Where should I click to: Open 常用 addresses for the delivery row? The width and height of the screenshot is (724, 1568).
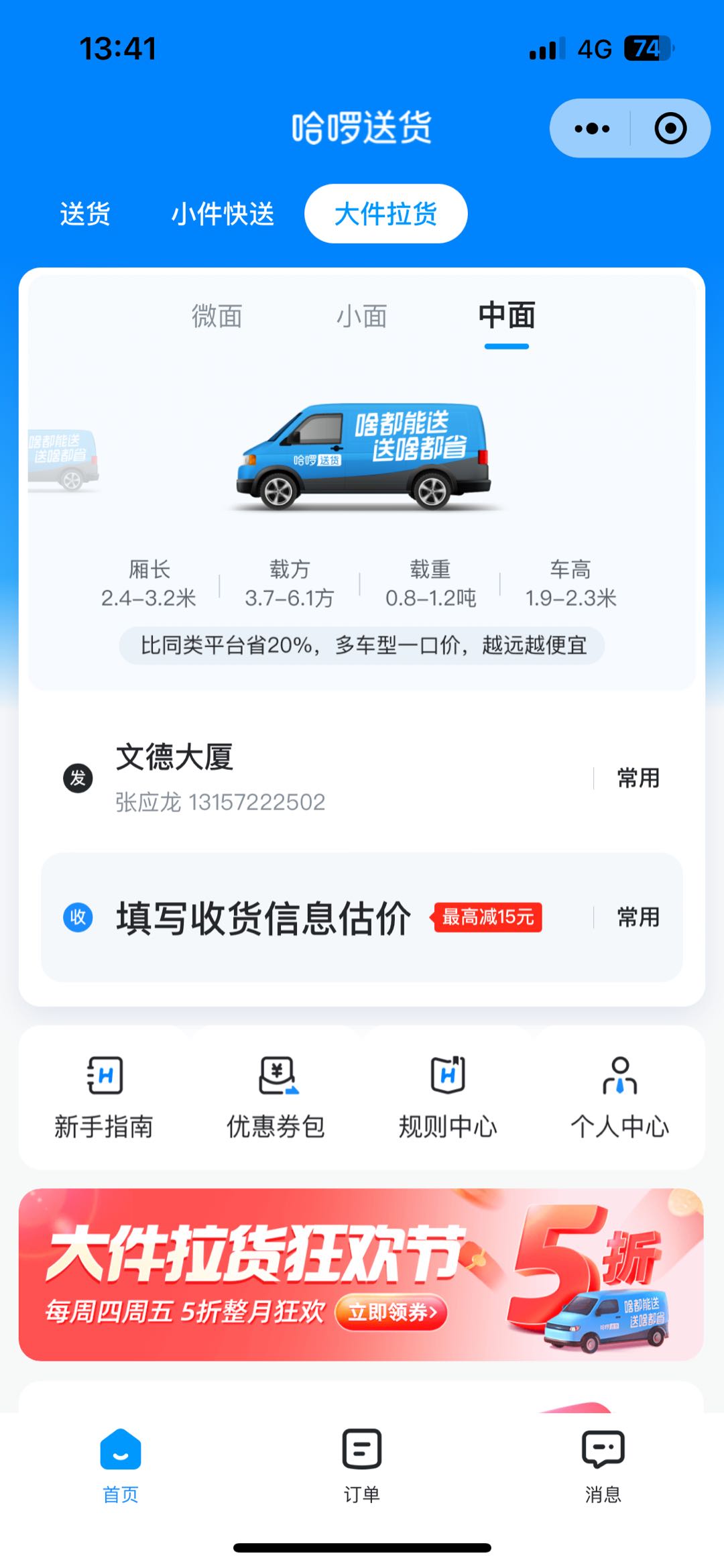pyautogui.click(x=638, y=917)
